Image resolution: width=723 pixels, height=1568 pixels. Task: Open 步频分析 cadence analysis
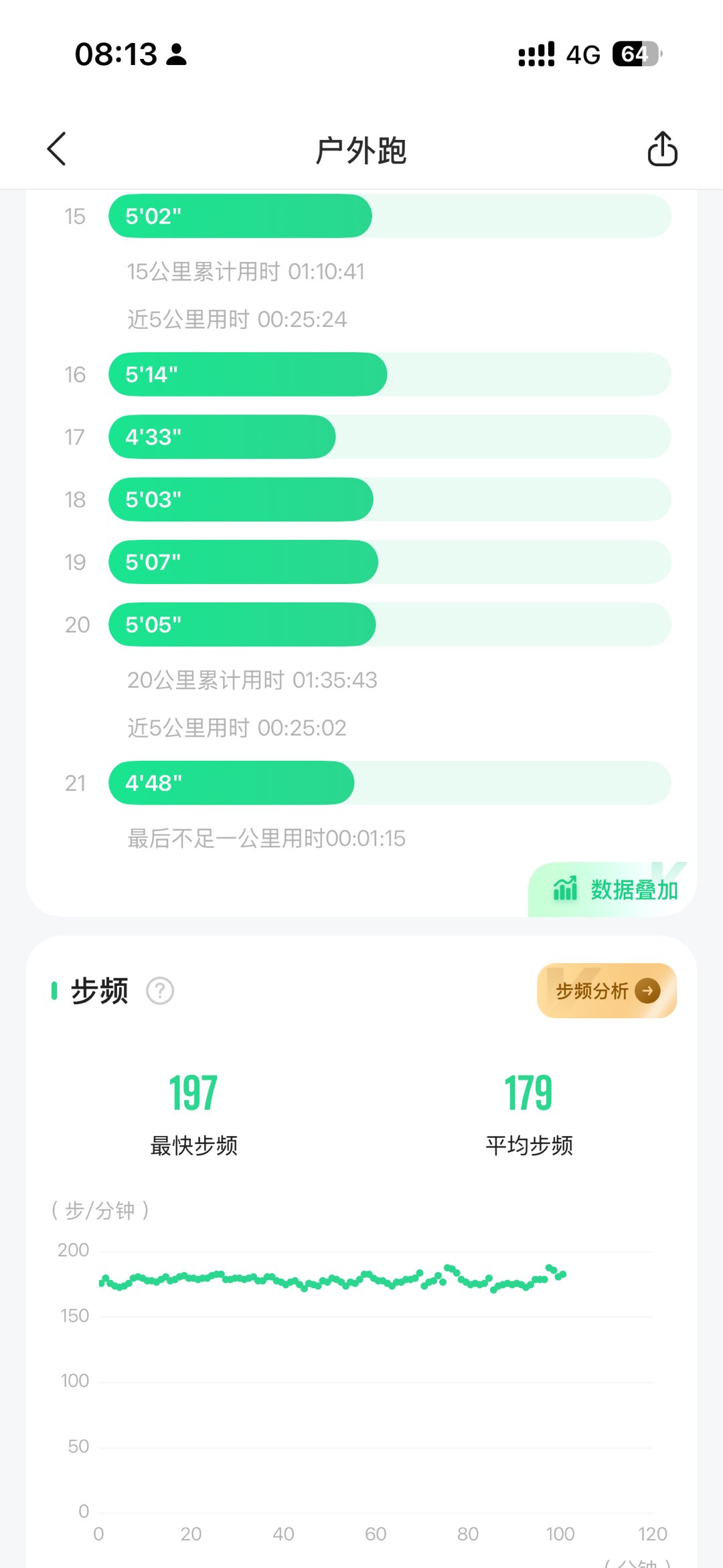607,991
